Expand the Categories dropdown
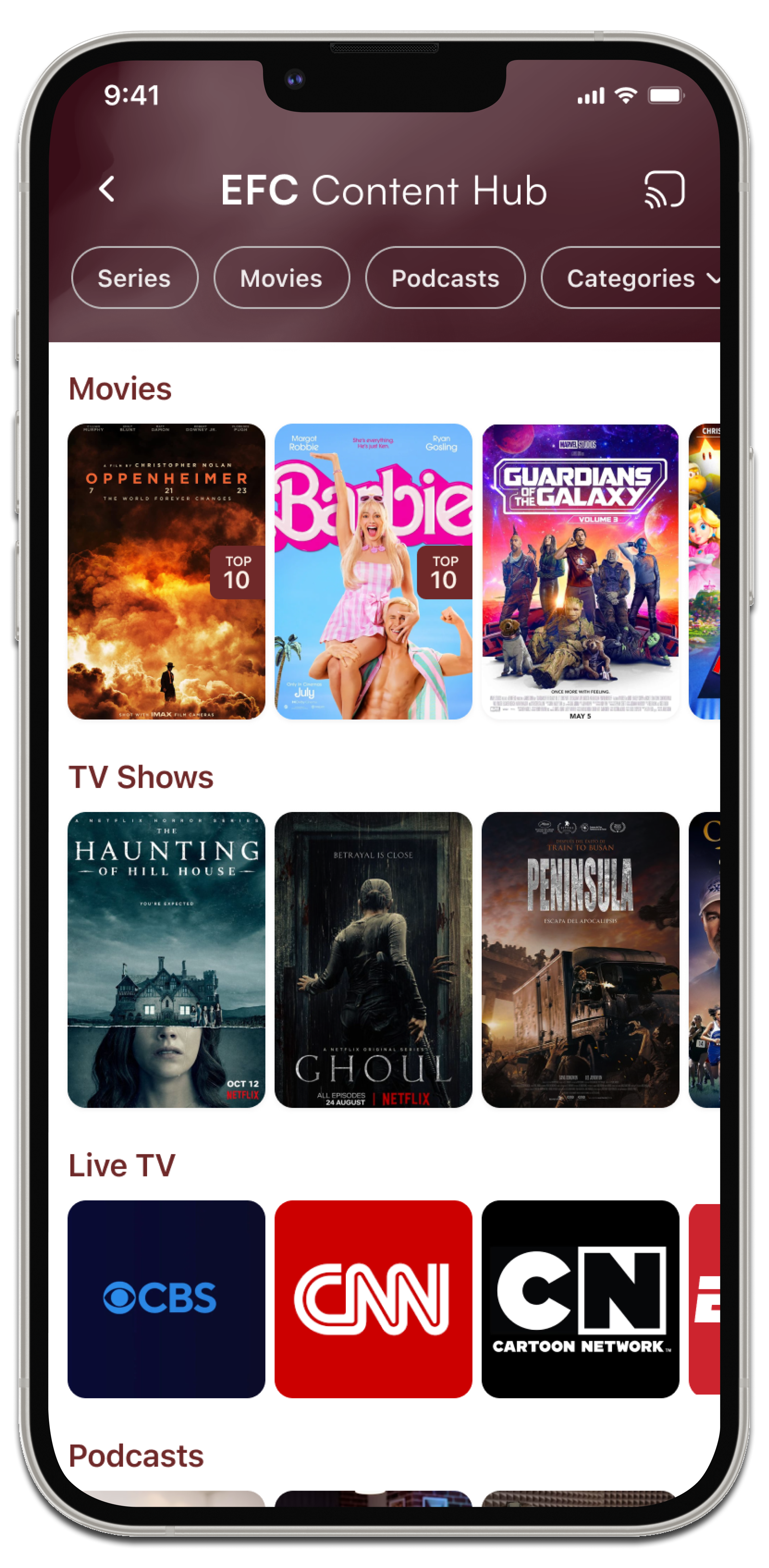The width and height of the screenshot is (769, 1568). tap(639, 278)
